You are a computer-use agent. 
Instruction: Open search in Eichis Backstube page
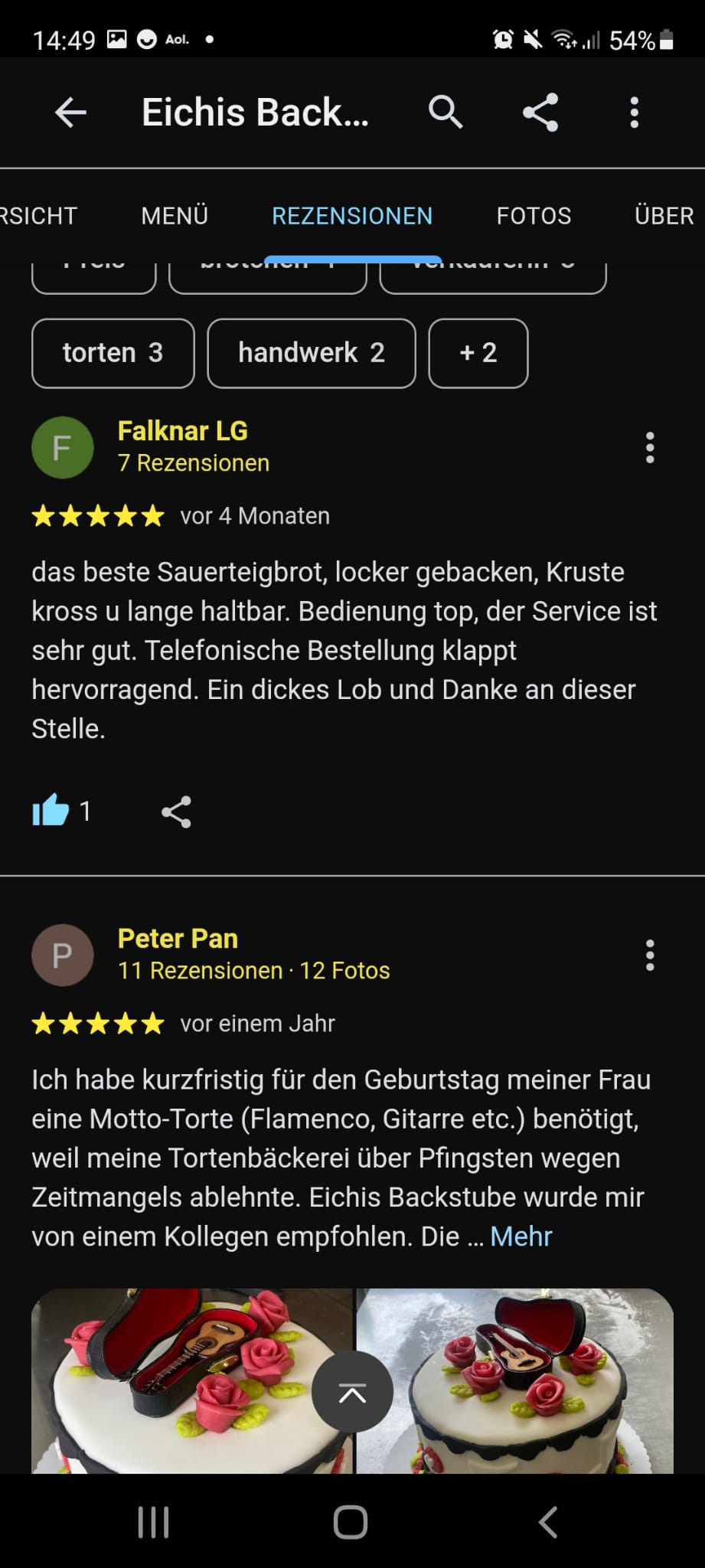coord(445,113)
